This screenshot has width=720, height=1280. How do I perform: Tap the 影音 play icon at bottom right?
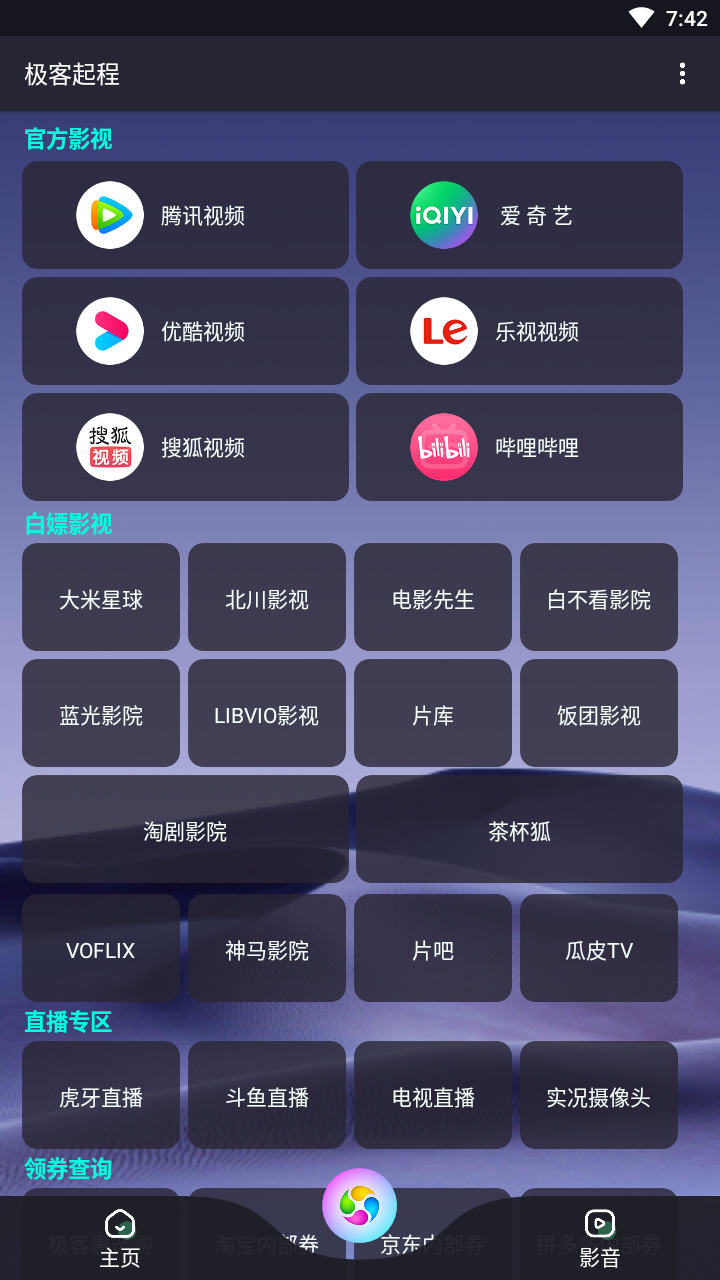(598, 1222)
